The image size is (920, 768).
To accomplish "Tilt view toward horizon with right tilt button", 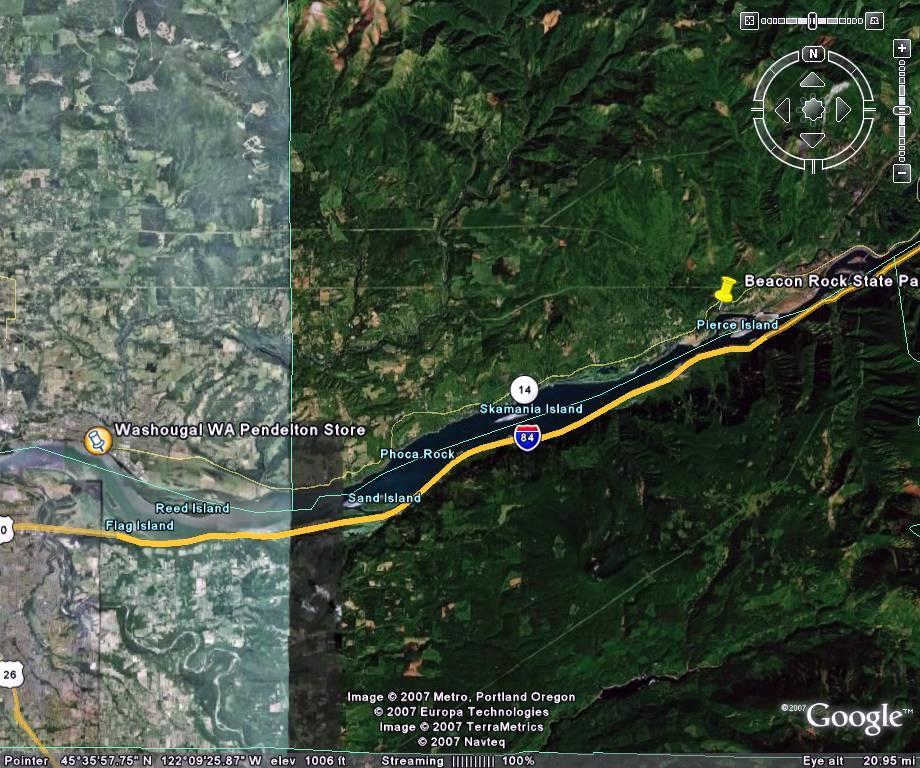I will (x=876, y=20).
